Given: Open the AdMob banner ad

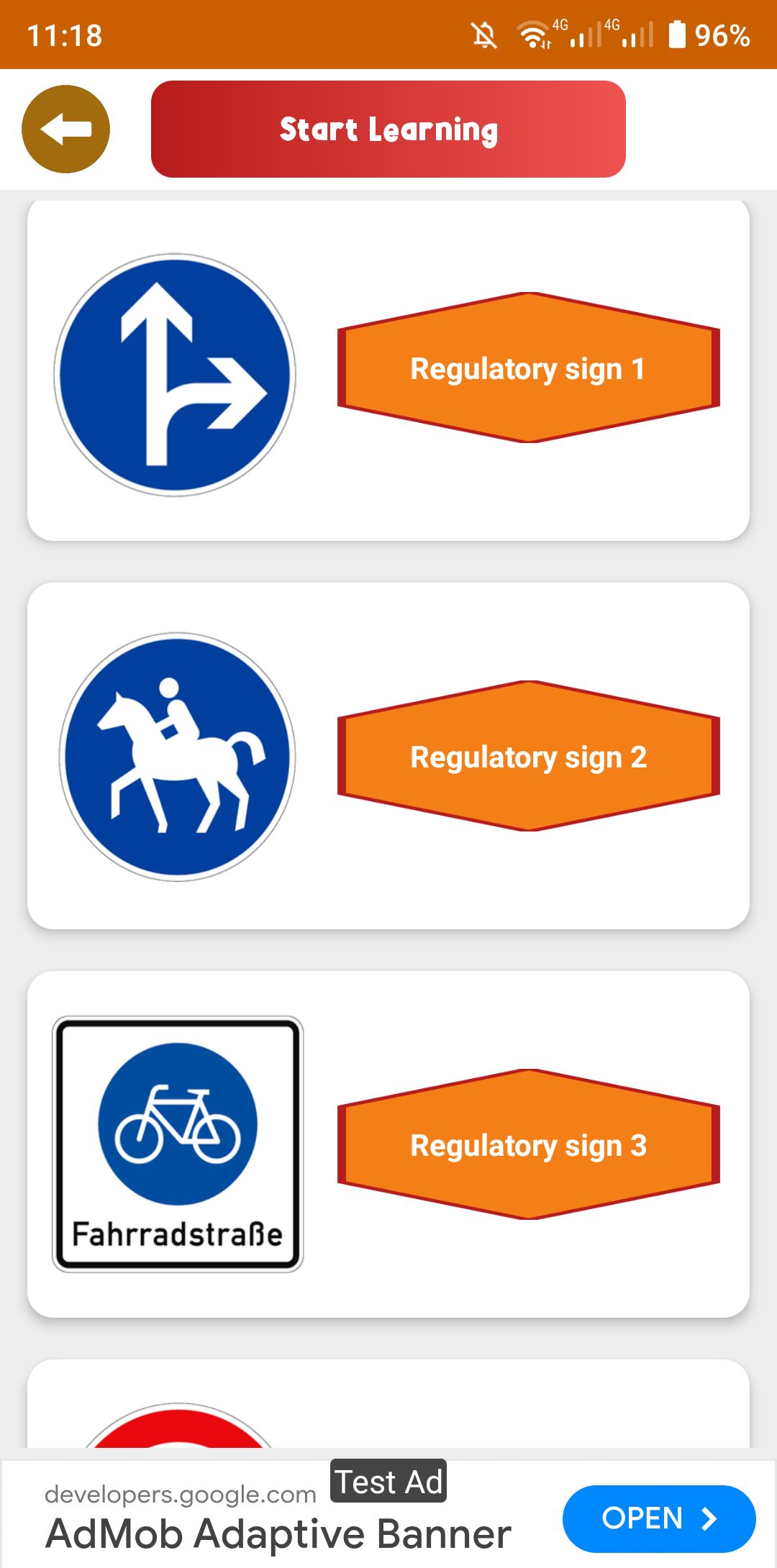Looking at the screenshot, I should tap(658, 1518).
